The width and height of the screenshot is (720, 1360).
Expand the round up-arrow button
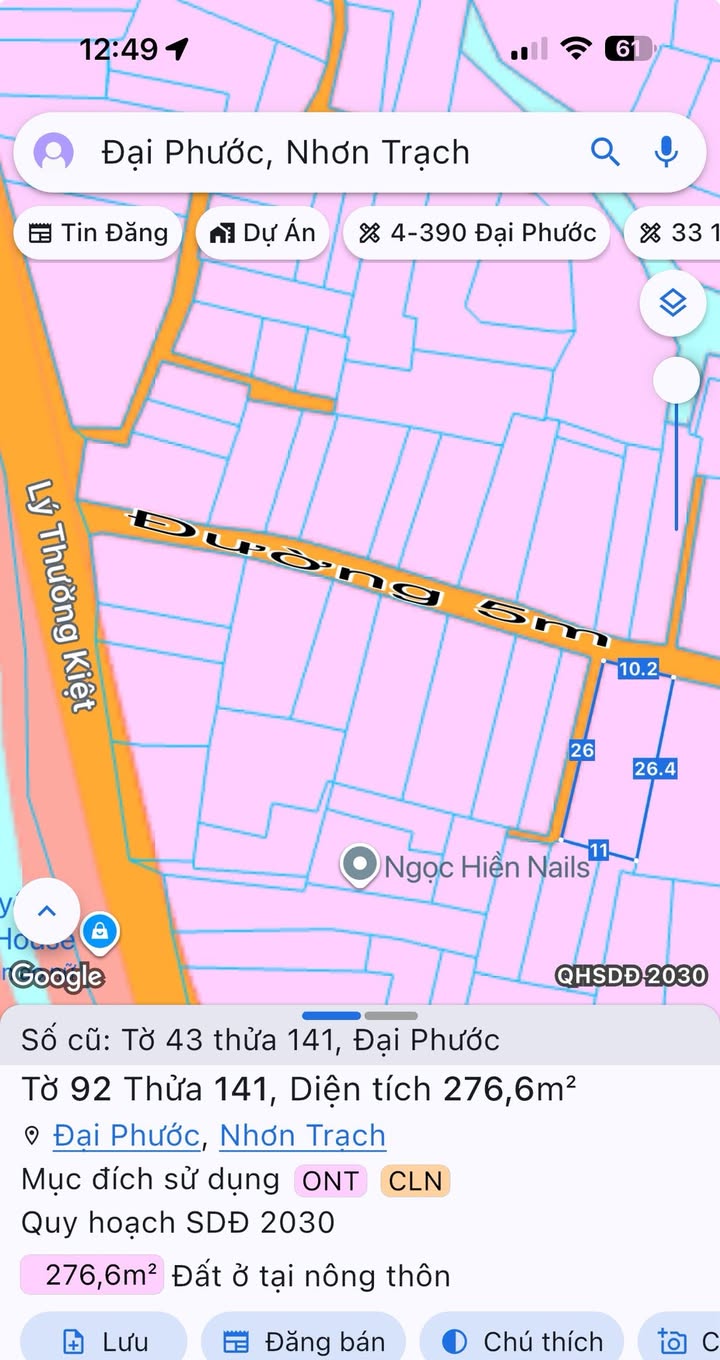pos(45,911)
